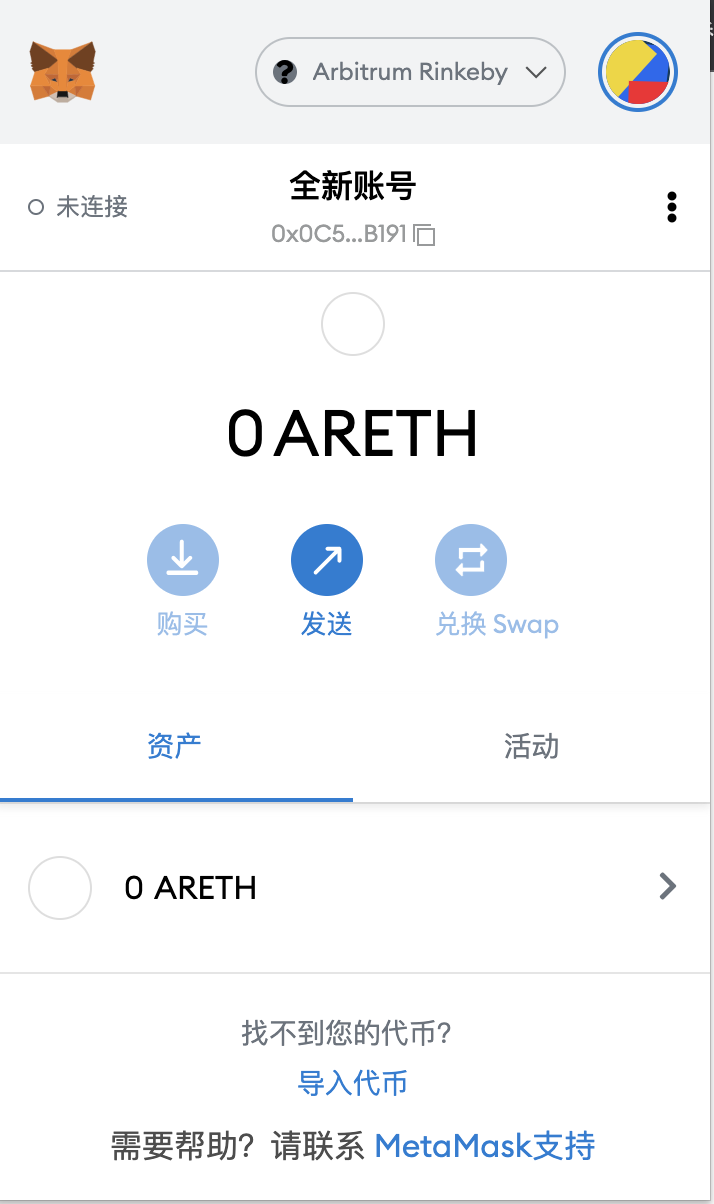Switch to the 活动 tab
This screenshot has width=714, height=1204.
pyautogui.click(x=531, y=746)
